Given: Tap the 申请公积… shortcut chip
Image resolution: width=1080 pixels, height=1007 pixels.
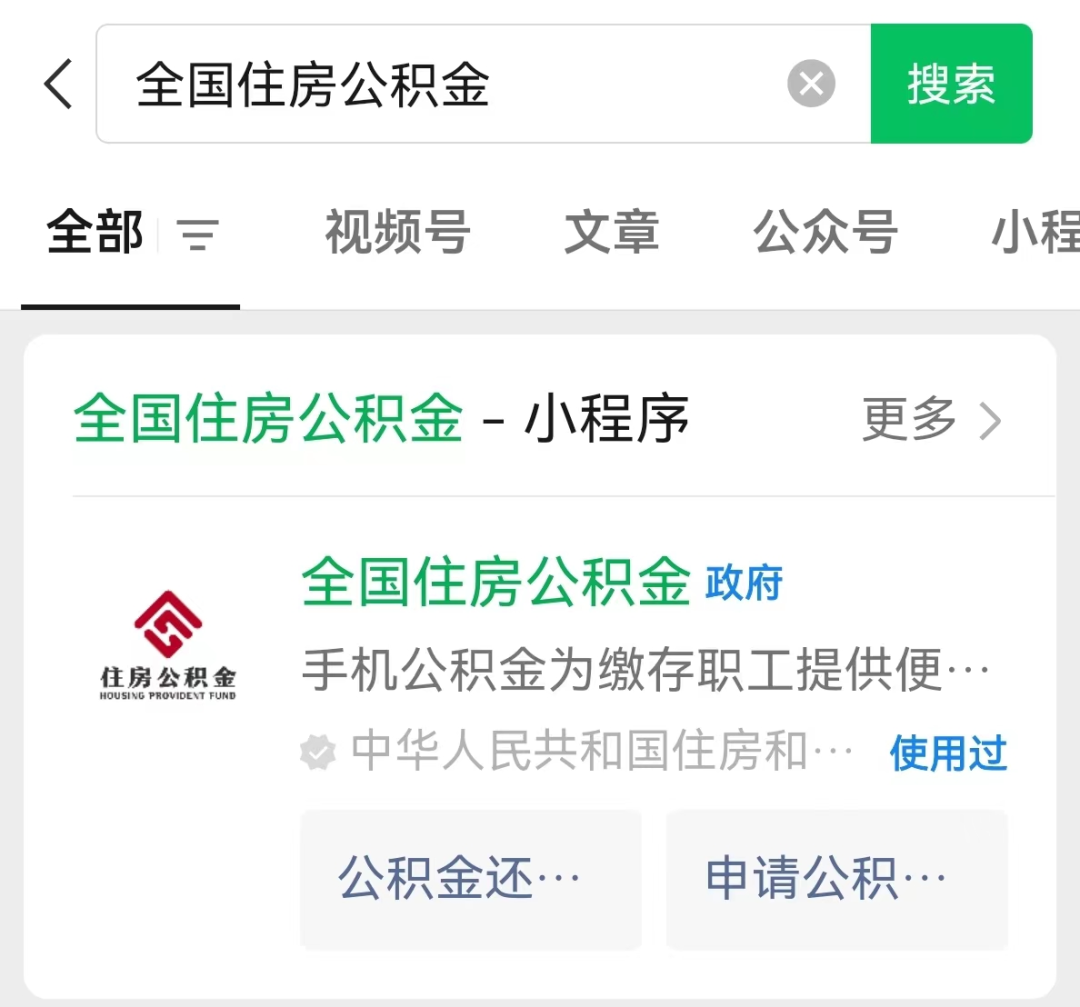Looking at the screenshot, I should click(x=836, y=879).
